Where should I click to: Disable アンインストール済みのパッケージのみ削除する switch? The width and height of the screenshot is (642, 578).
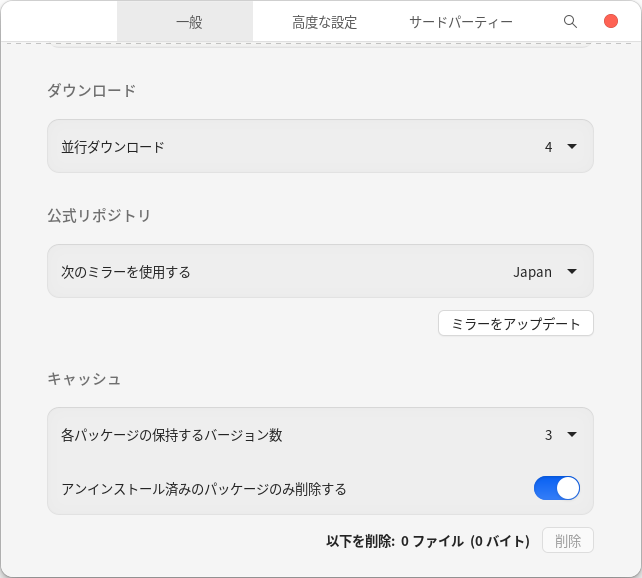(x=557, y=488)
